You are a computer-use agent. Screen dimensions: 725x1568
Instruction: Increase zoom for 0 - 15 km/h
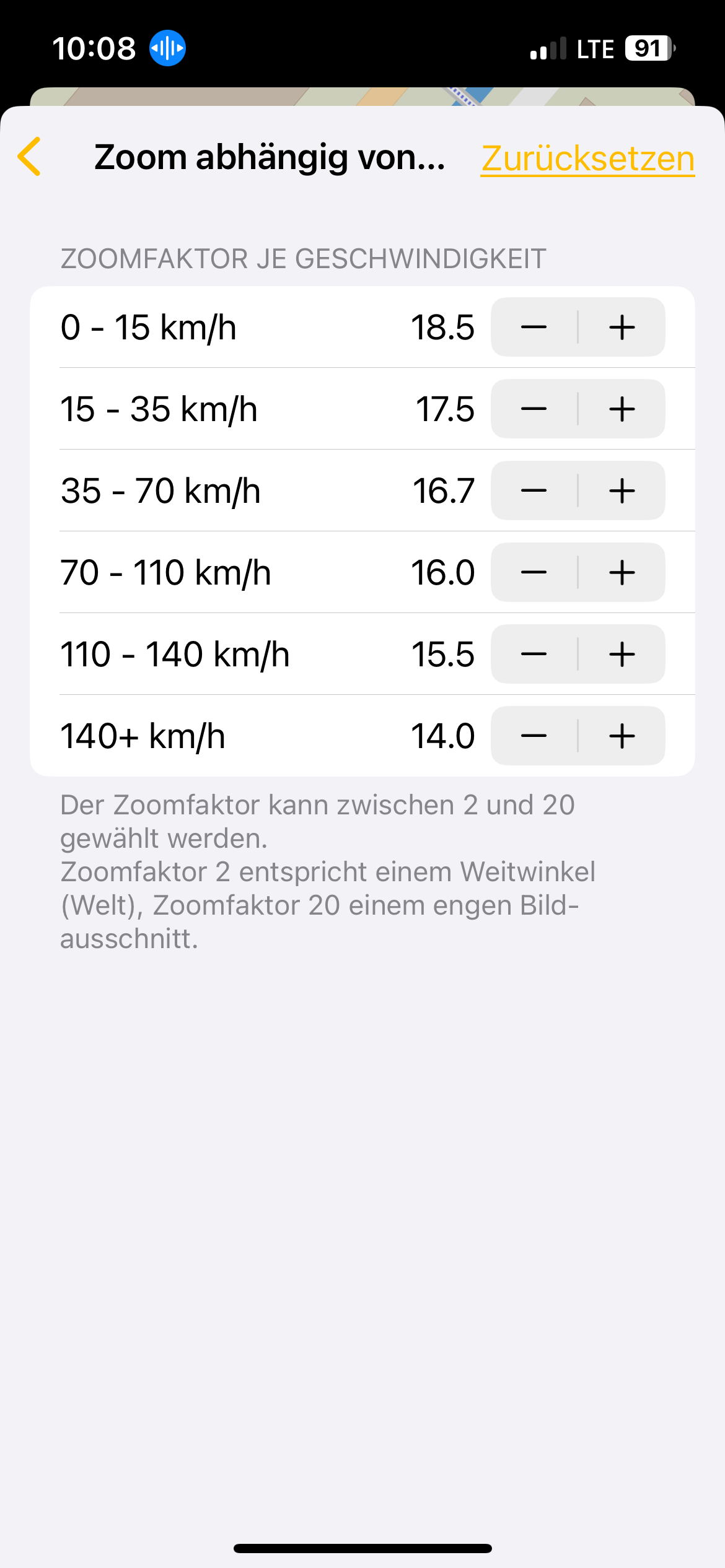(x=622, y=327)
